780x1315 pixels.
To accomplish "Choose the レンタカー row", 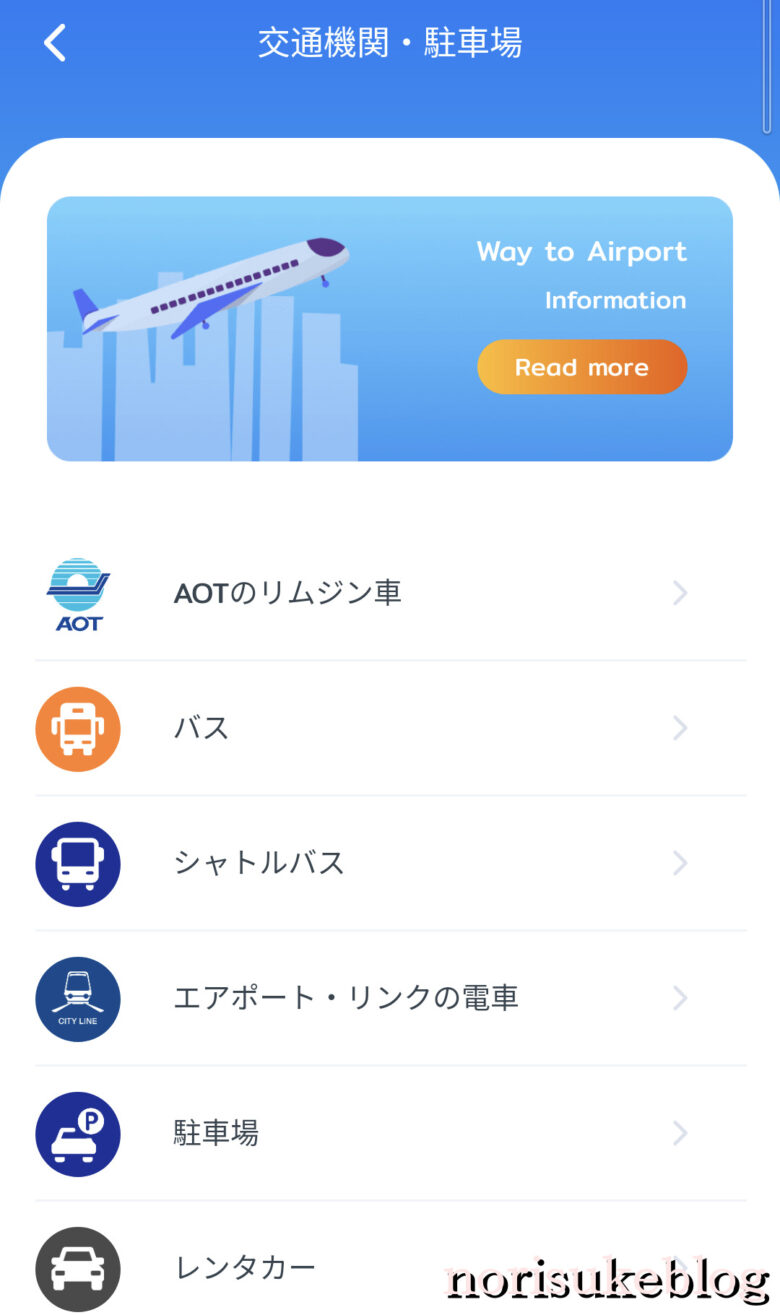I will click(x=390, y=1260).
